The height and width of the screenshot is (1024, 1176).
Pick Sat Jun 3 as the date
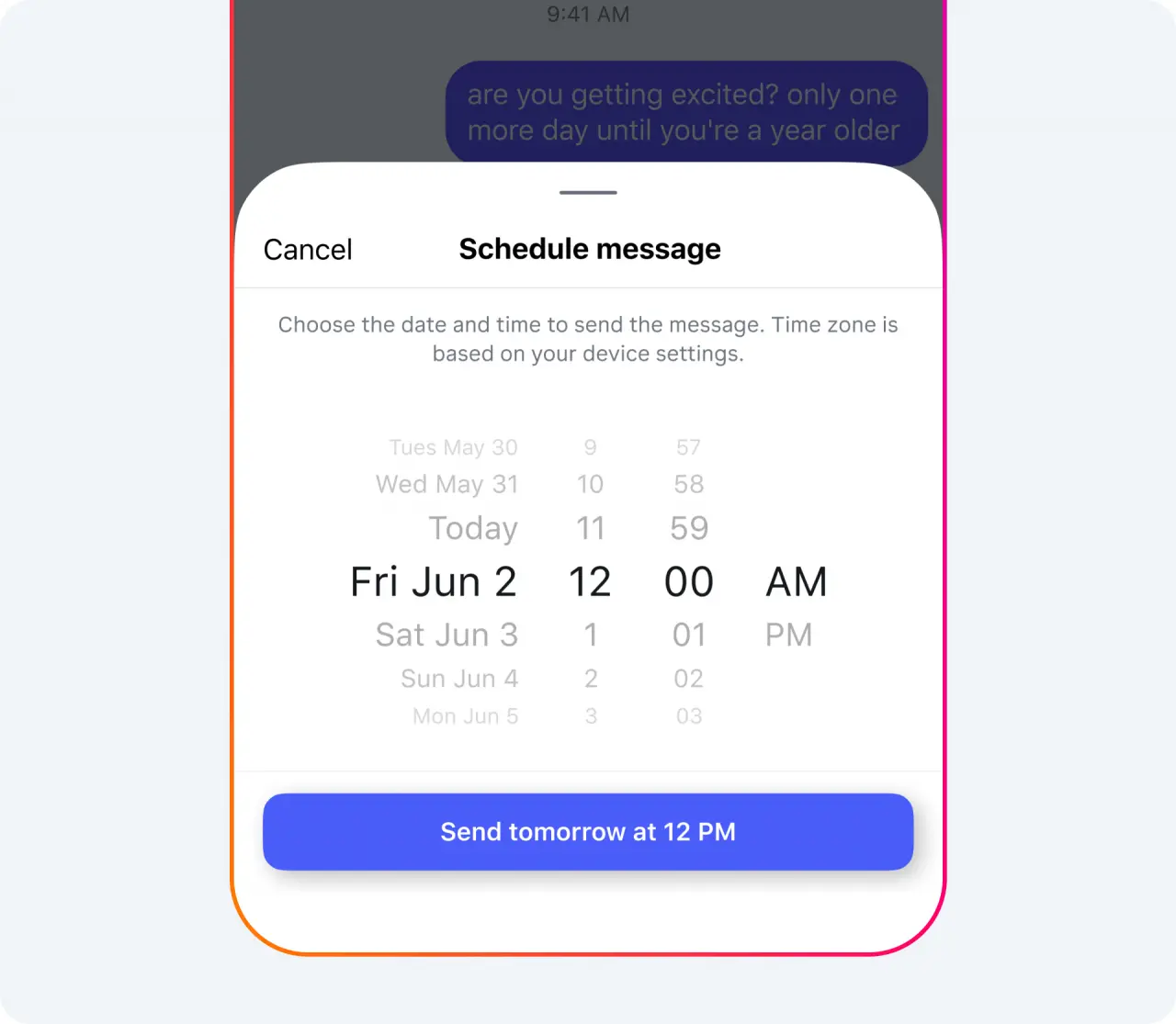click(447, 635)
